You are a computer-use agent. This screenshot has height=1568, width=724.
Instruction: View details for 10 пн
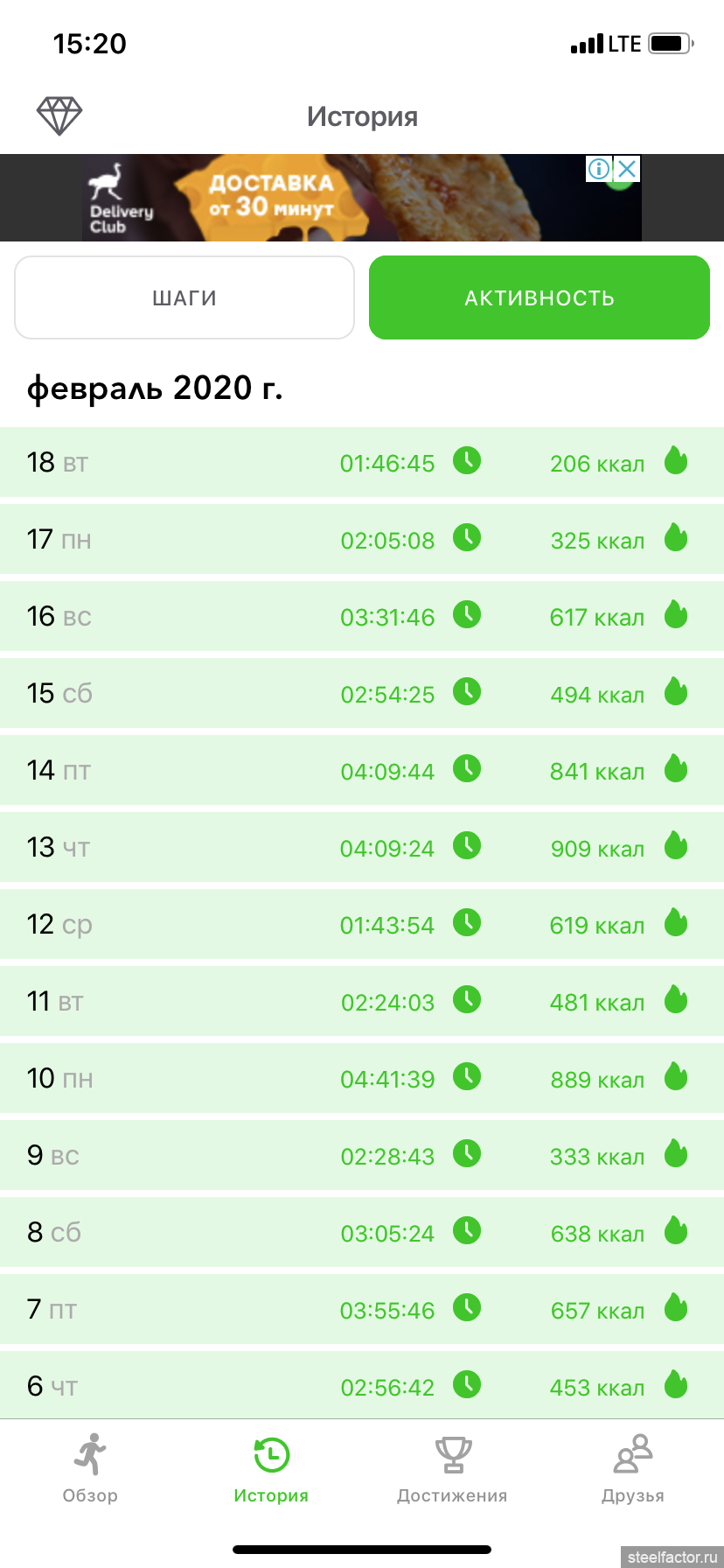coord(362,1078)
